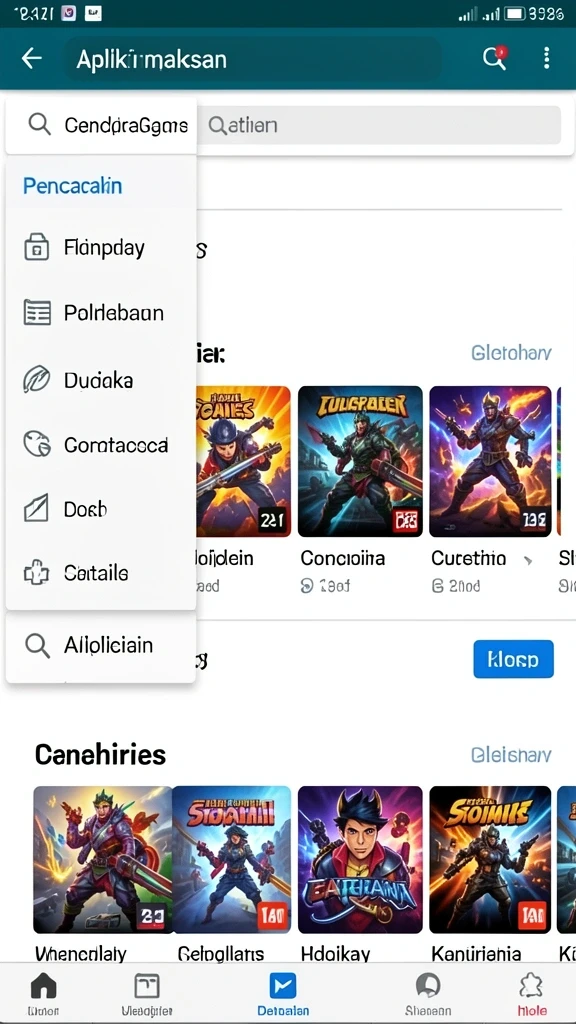Open search from the app bar magnifier
This screenshot has width=576, height=1024.
point(494,58)
